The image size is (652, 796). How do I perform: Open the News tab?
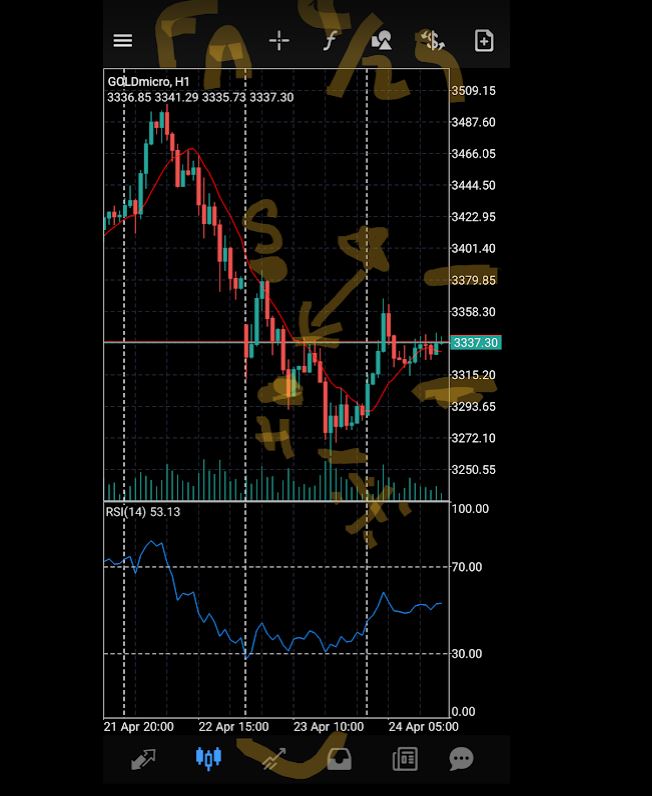point(404,759)
